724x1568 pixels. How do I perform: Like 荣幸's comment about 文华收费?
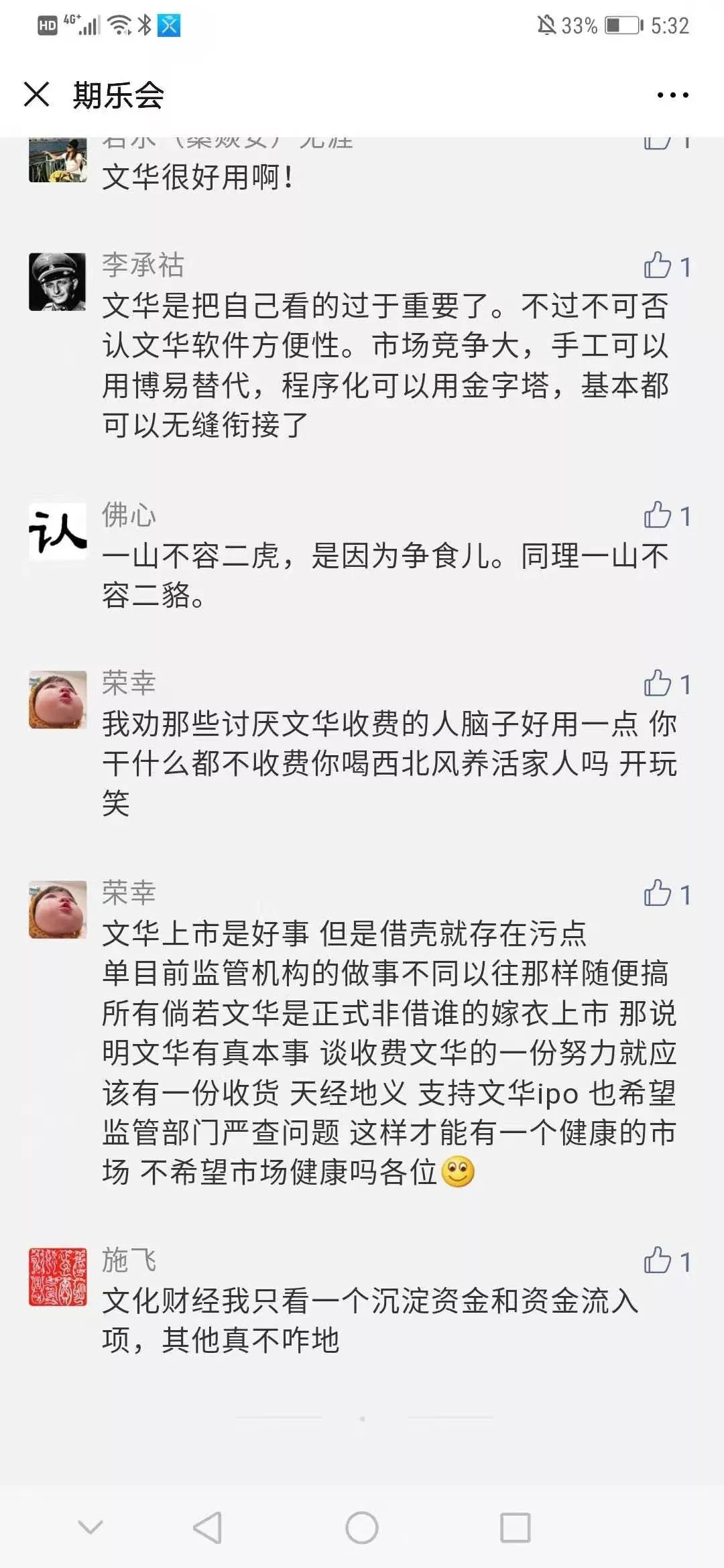[x=658, y=683]
